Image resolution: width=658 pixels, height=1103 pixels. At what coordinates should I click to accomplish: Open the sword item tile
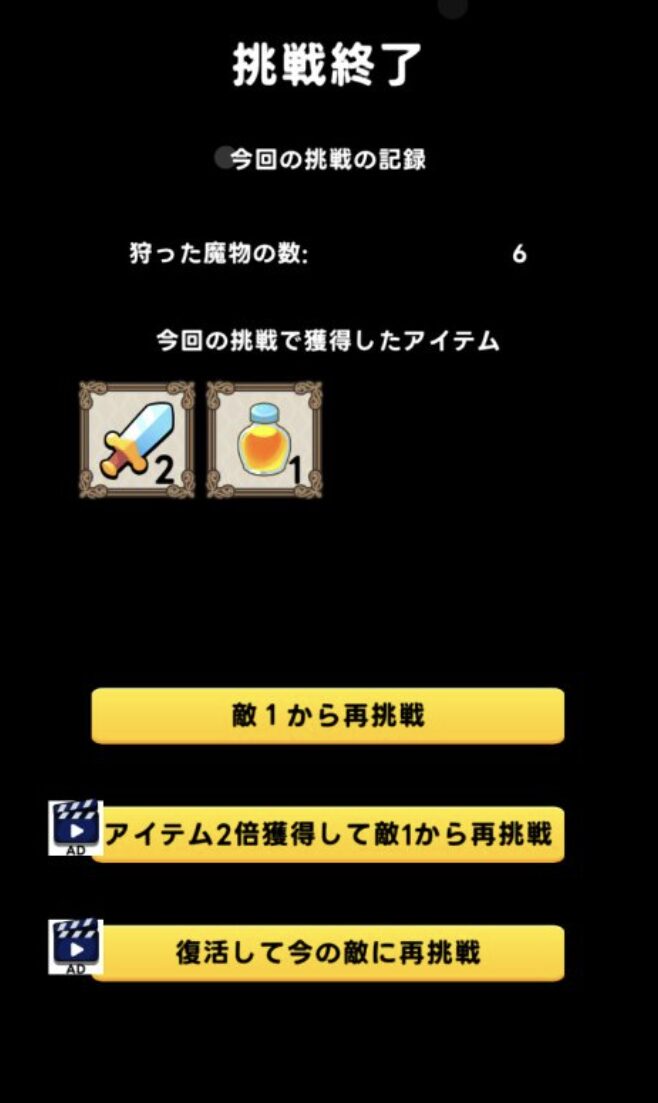point(137,439)
